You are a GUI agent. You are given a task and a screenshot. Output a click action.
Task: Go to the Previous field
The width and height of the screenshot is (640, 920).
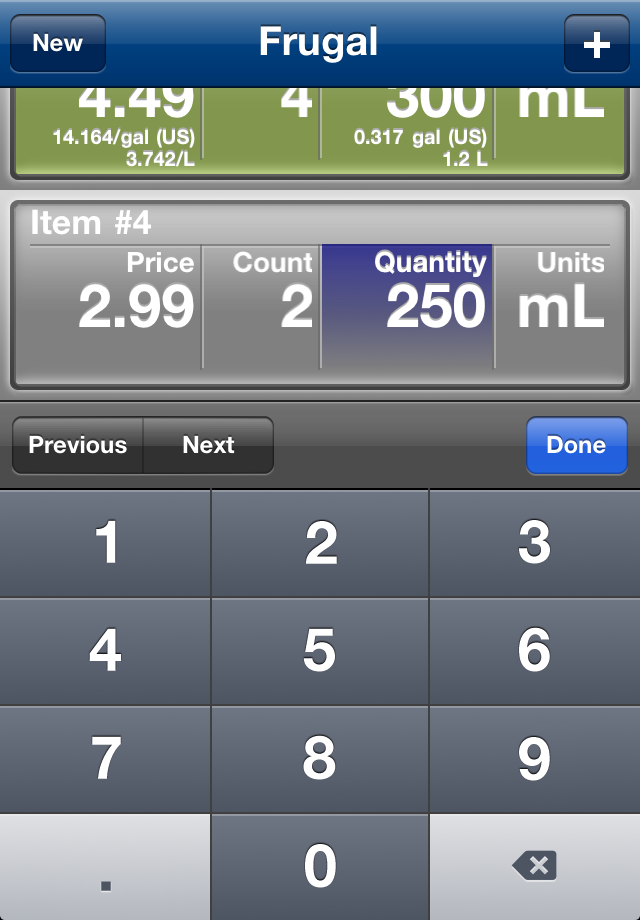point(78,445)
